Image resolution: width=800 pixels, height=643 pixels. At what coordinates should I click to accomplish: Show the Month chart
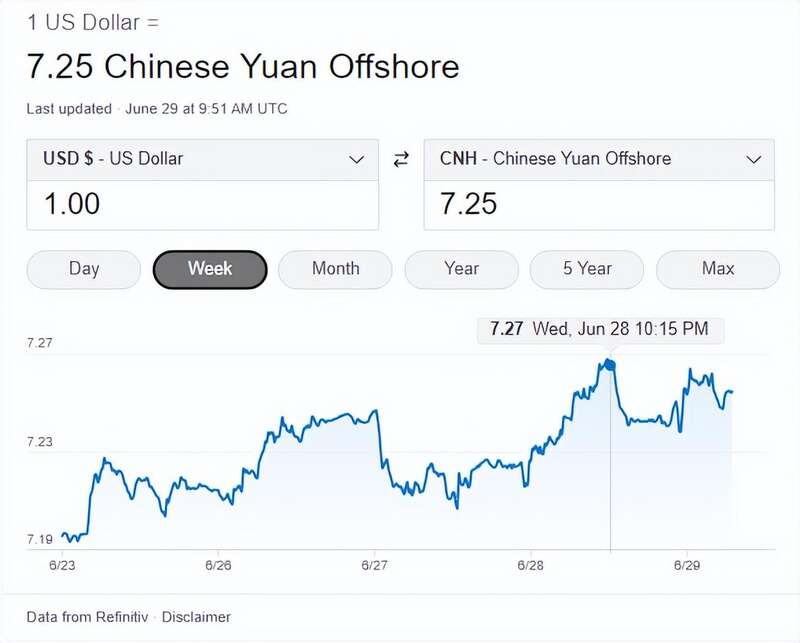(336, 269)
